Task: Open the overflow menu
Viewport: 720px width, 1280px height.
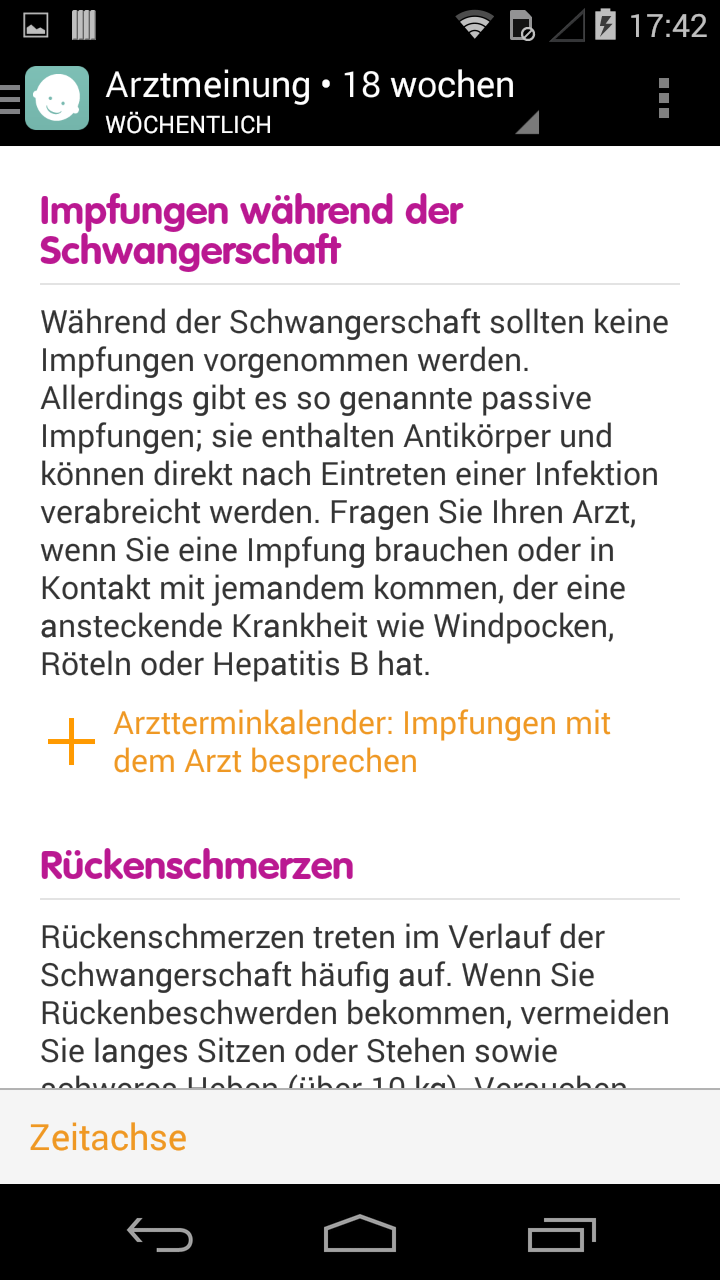Action: click(x=663, y=98)
